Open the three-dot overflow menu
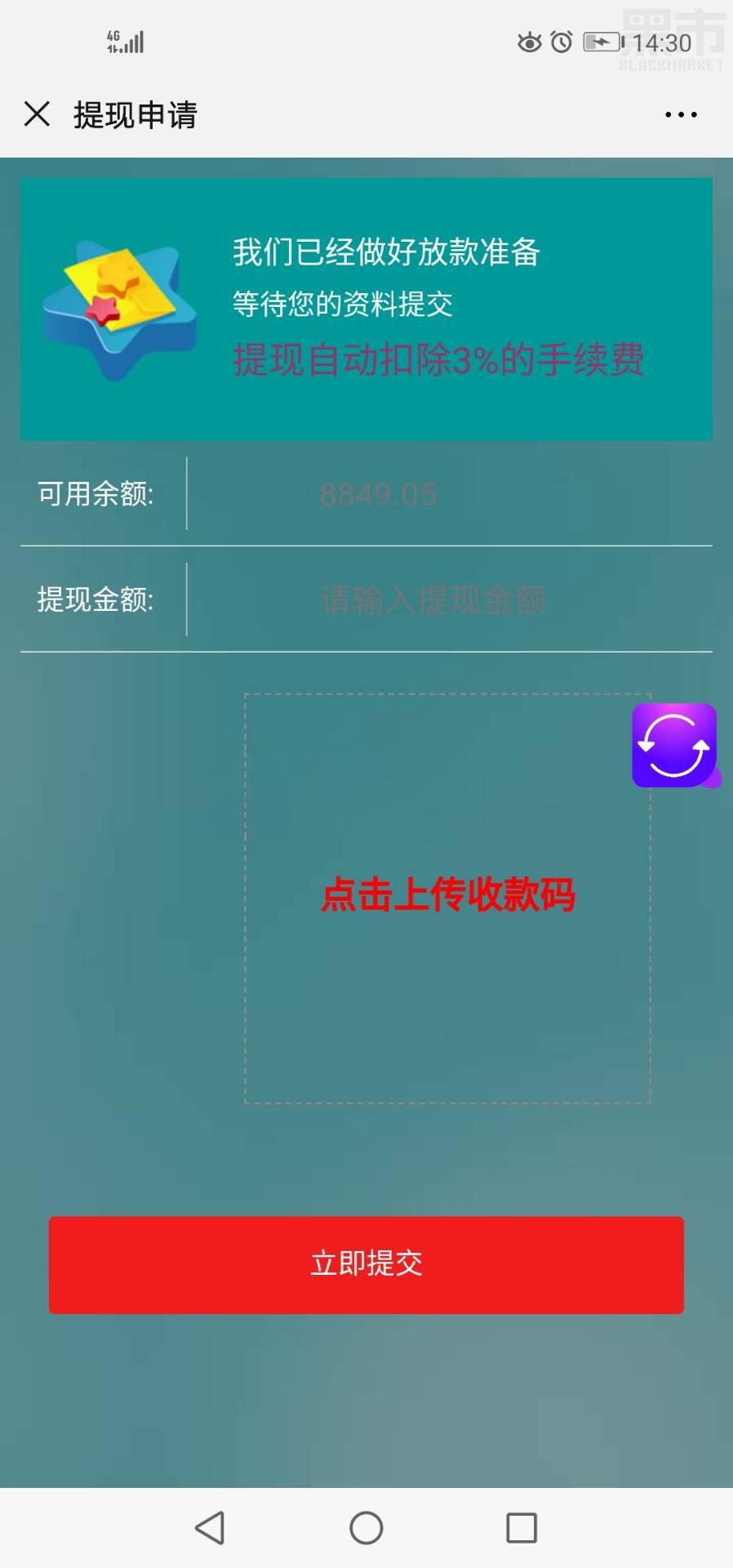This screenshot has height=1568, width=733. [680, 115]
